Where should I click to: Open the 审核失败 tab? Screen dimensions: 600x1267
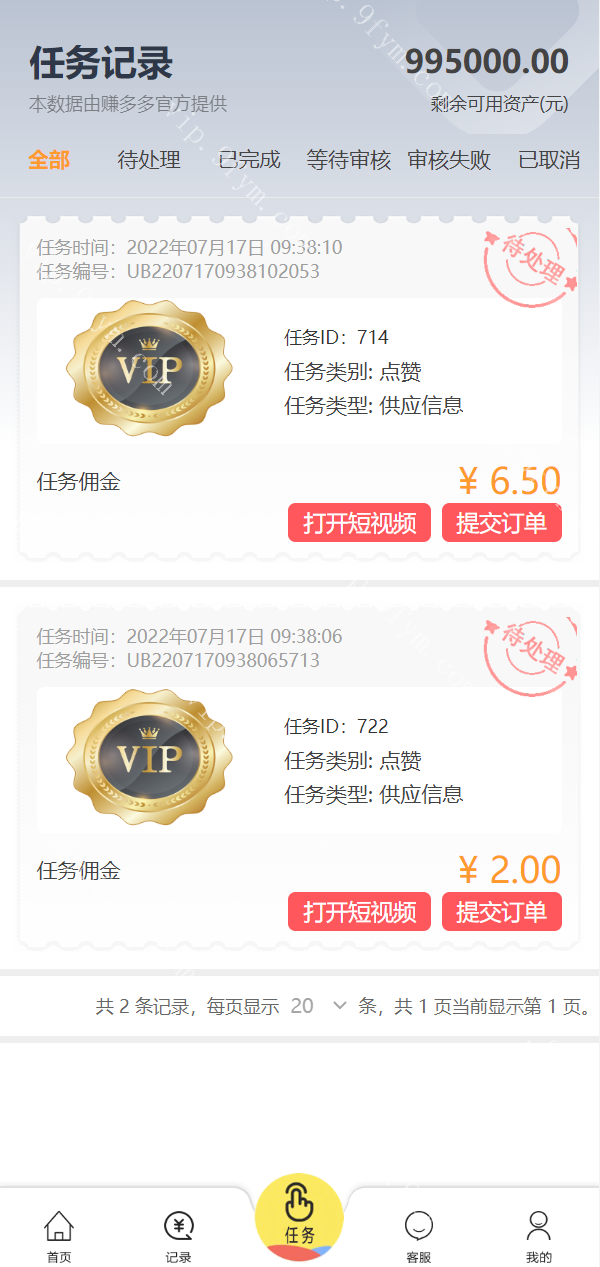tap(449, 160)
